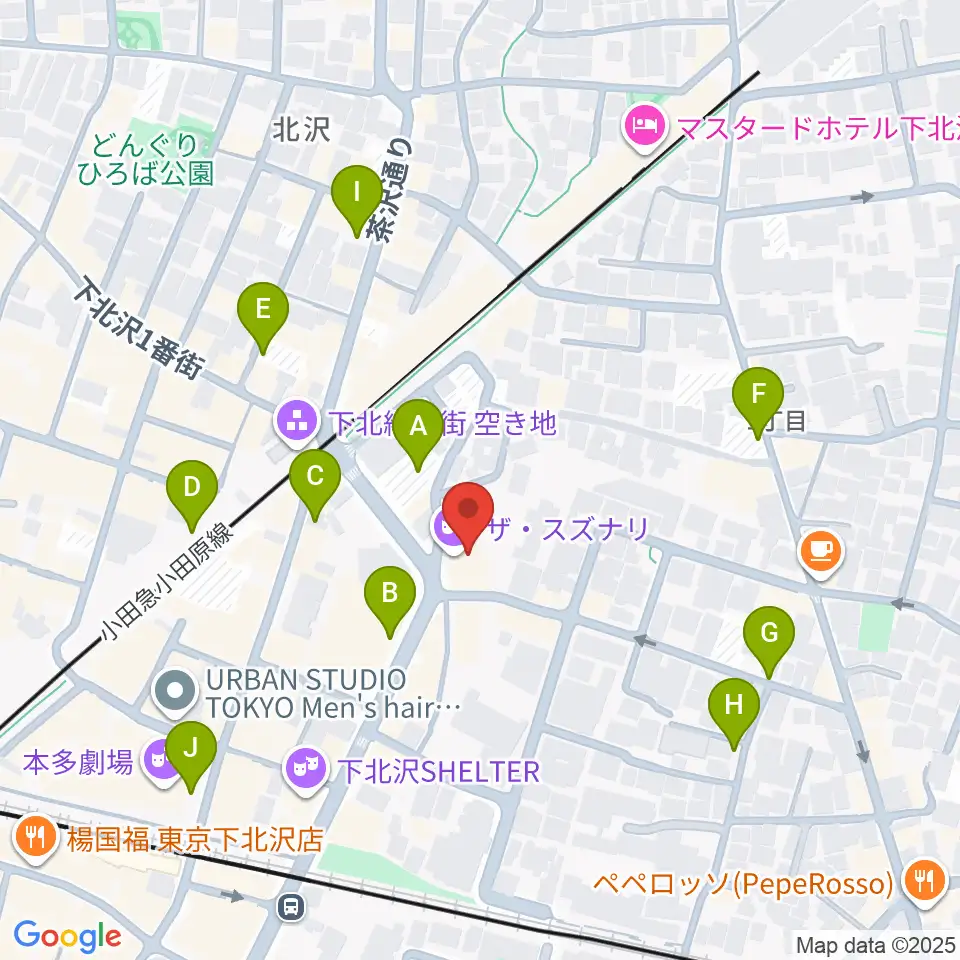Tap the green marker D
Screen dimensions: 960x960
coord(192,495)
